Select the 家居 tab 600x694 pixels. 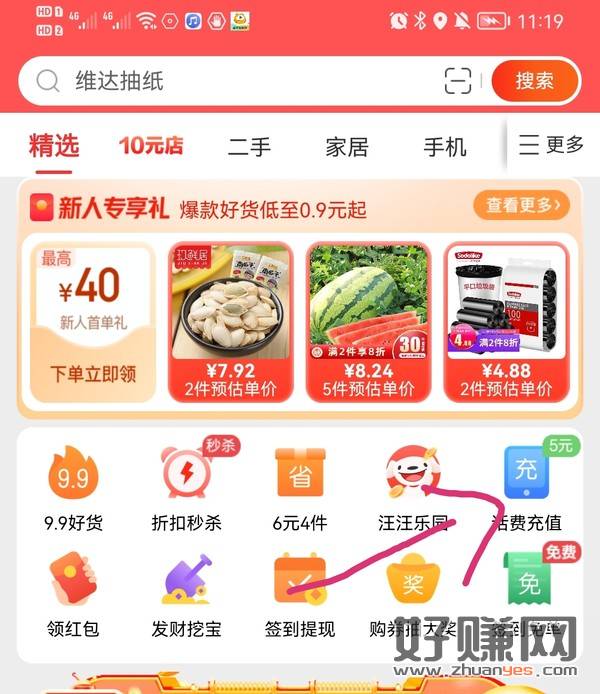point(347,147)
